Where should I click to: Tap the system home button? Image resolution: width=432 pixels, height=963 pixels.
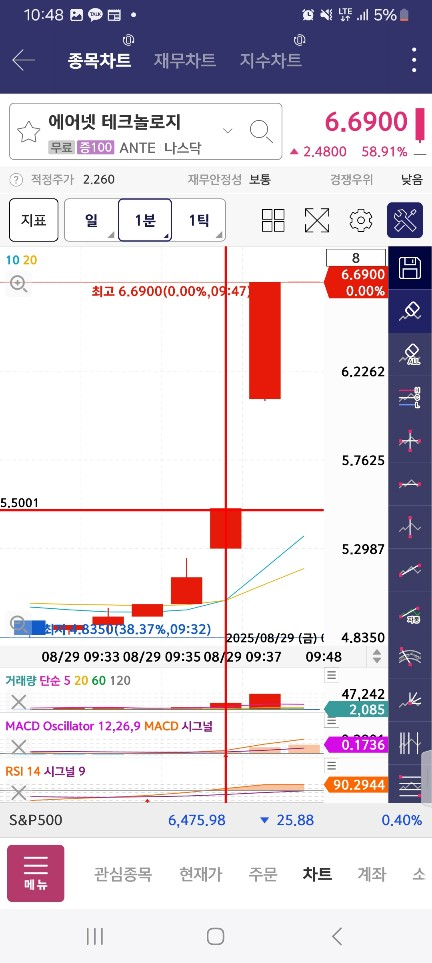(x=216, y=936)
